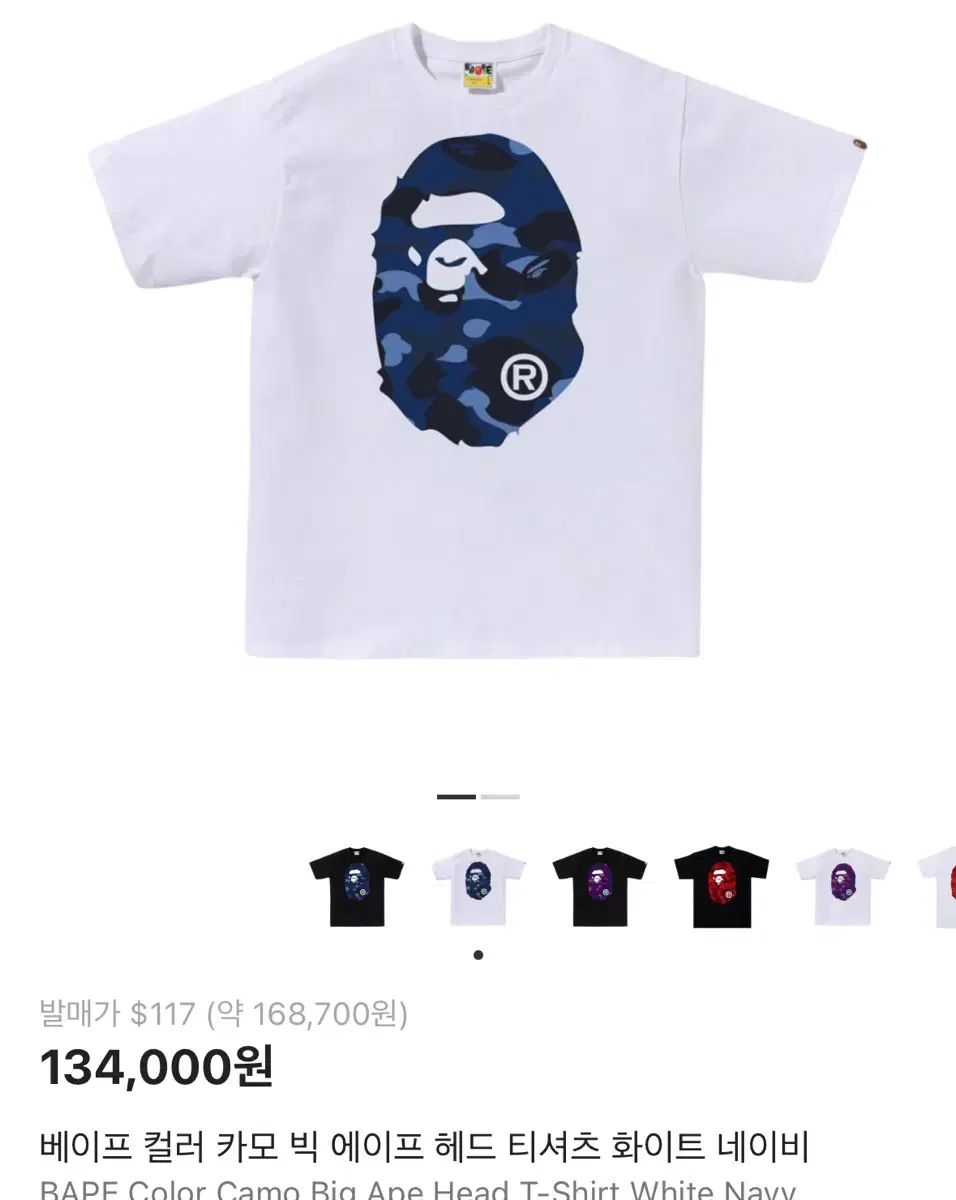Click the dot below the variant thumbnails
956x1200 pixels.
(x=478, y=955)
